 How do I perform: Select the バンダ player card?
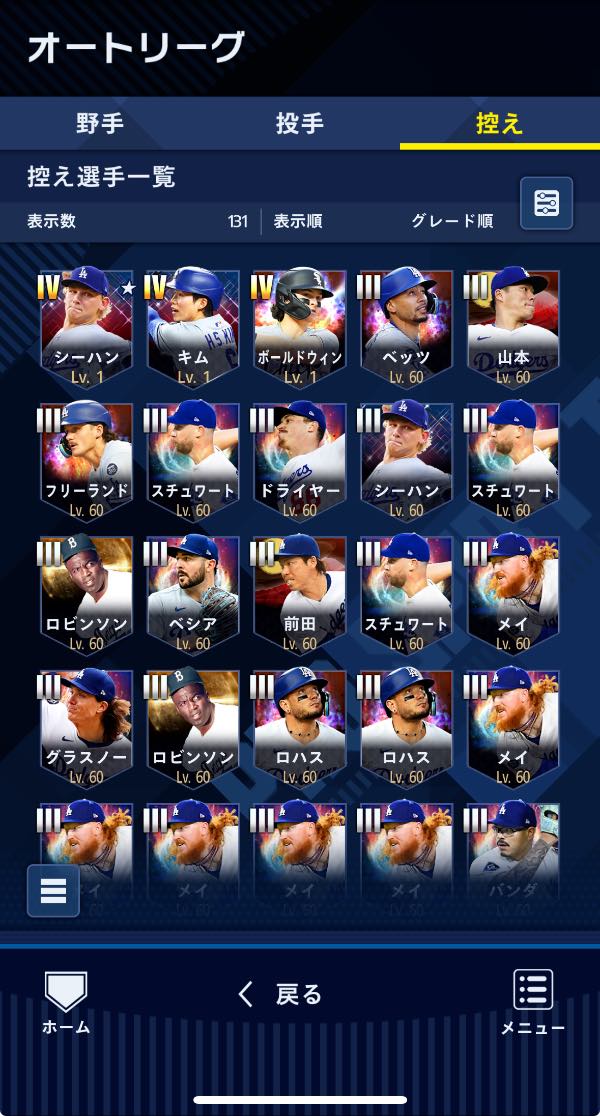[513, 850]
